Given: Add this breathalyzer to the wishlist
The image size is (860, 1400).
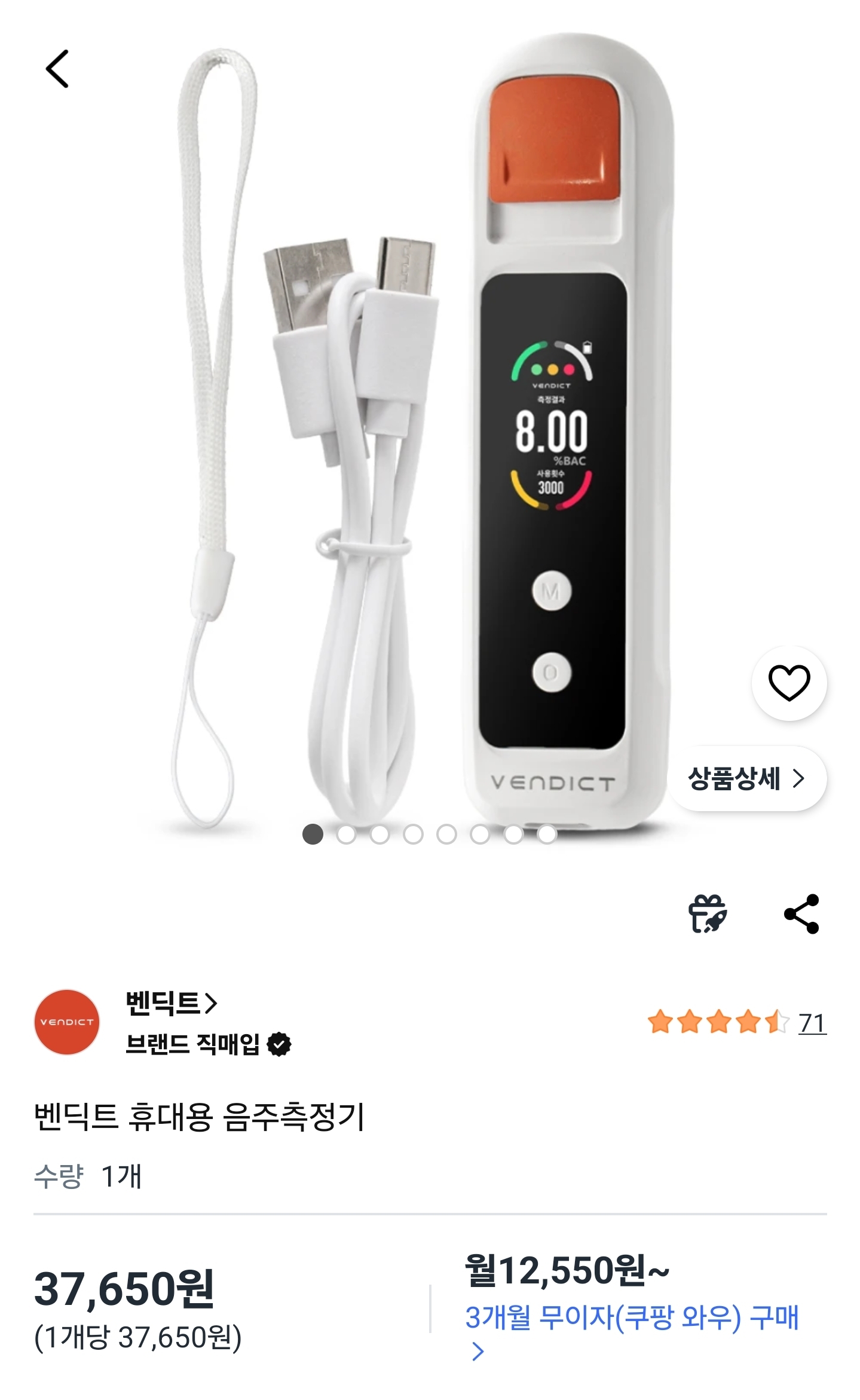Looking at the screenshot, I should pyautogui.click(x=788, y=683).
